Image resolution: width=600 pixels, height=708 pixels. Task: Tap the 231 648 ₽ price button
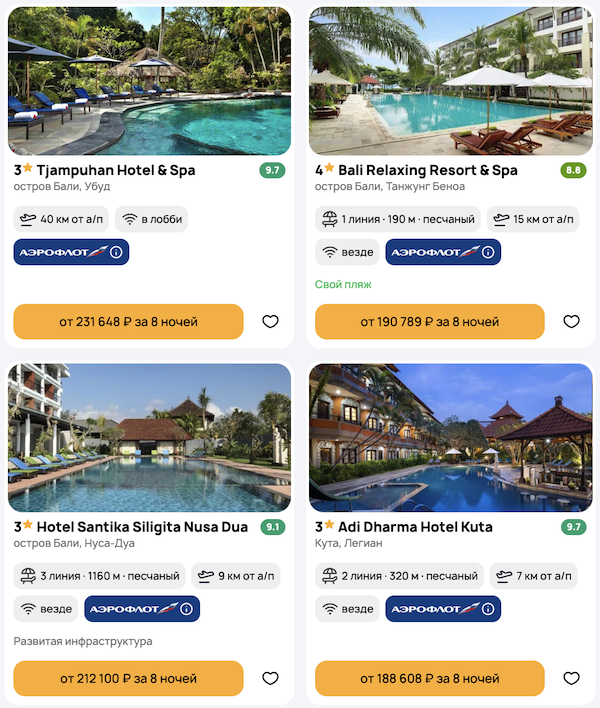[128, 322]
